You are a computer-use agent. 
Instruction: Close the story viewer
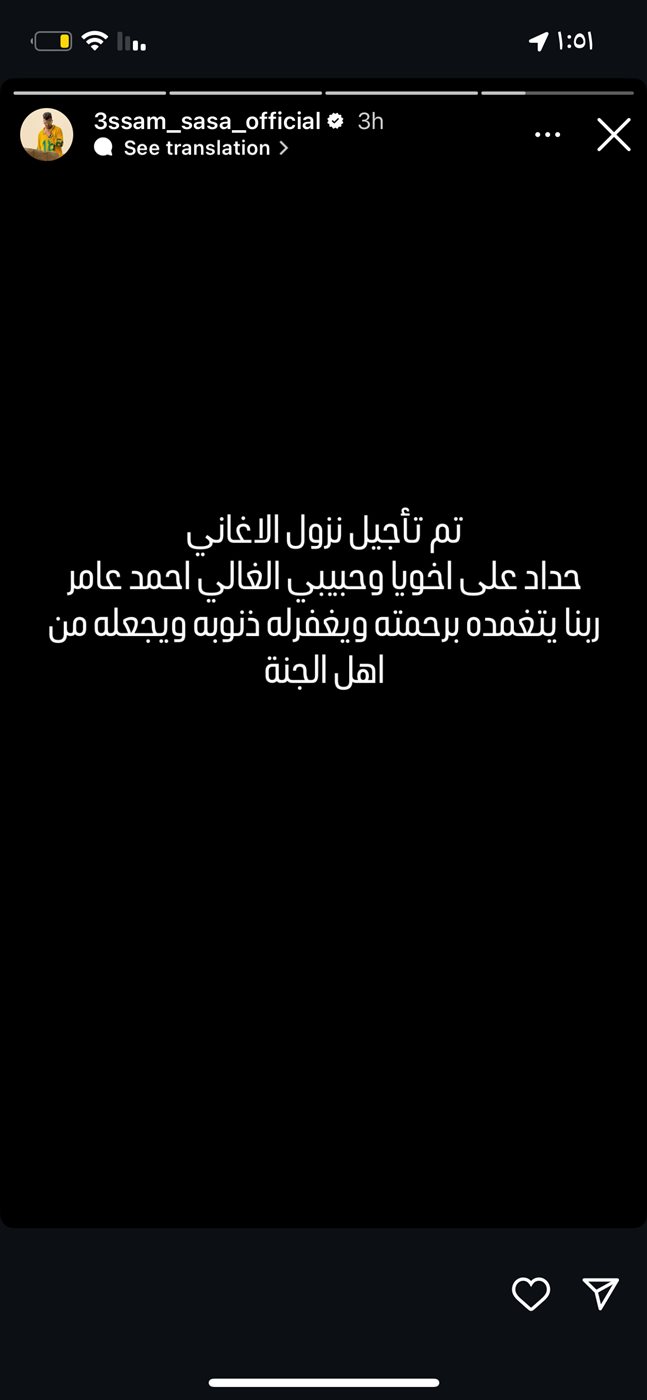pos(613,135)
